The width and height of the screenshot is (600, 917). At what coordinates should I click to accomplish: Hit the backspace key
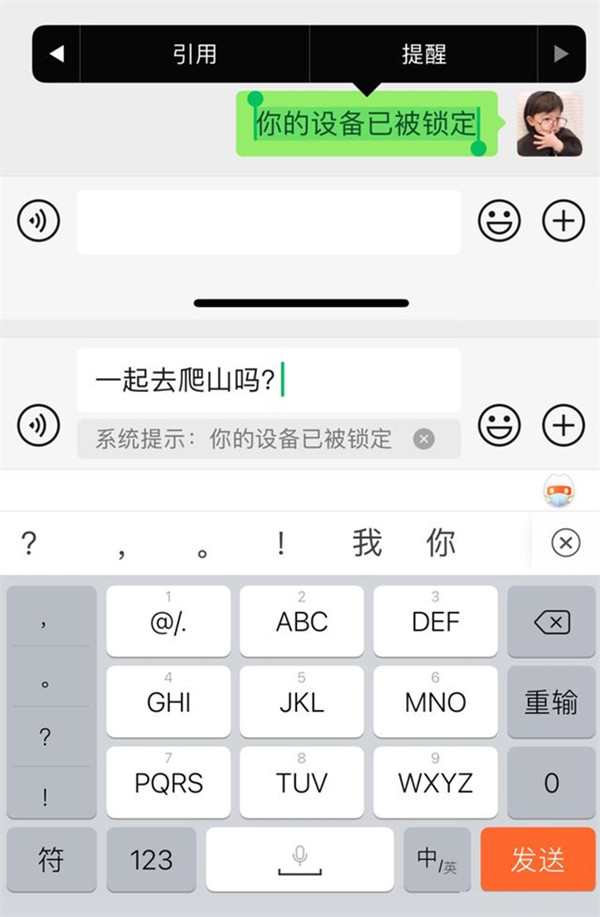(551, 622)
